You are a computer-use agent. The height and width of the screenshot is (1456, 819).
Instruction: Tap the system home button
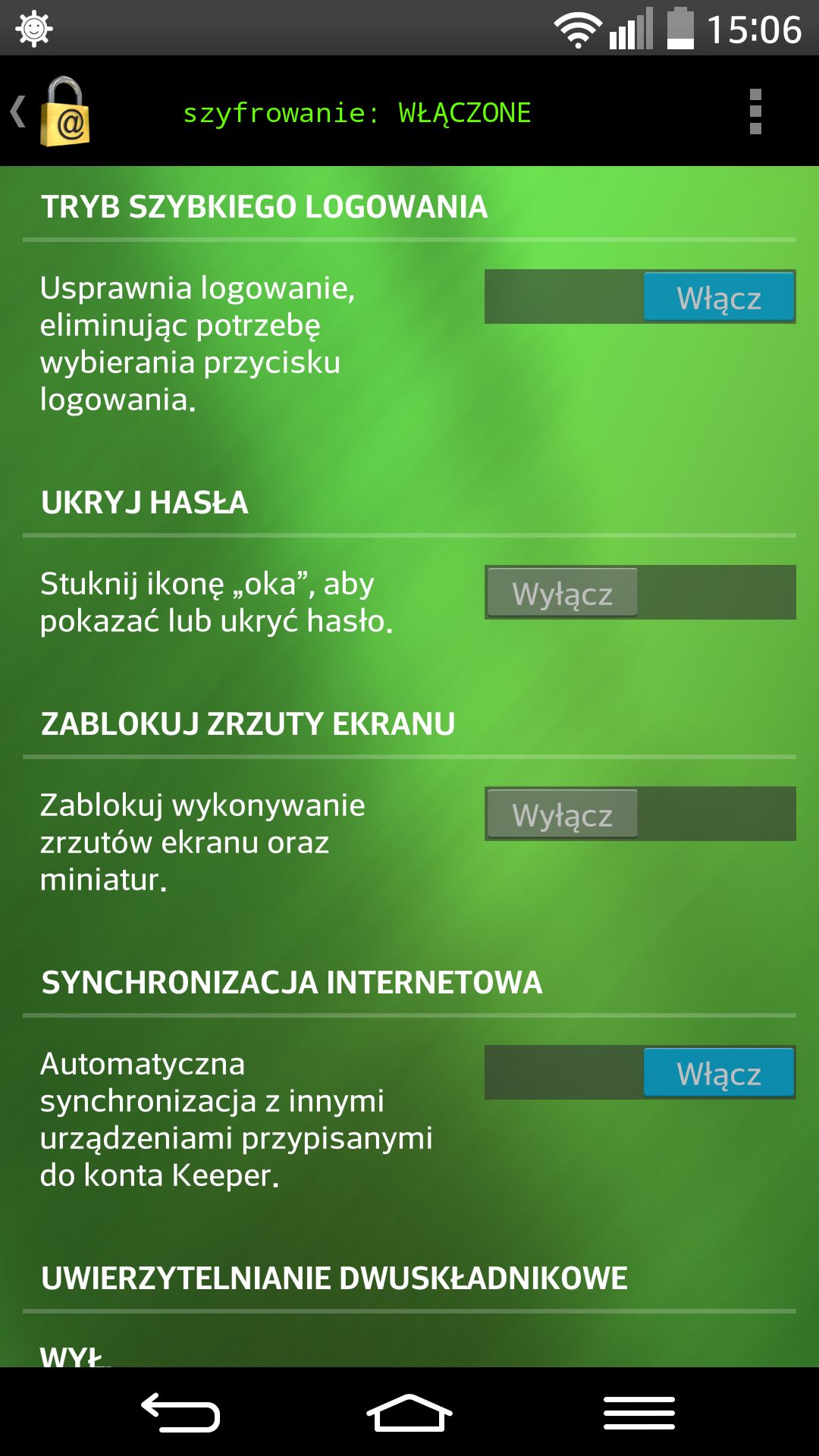pos(409,1412)
